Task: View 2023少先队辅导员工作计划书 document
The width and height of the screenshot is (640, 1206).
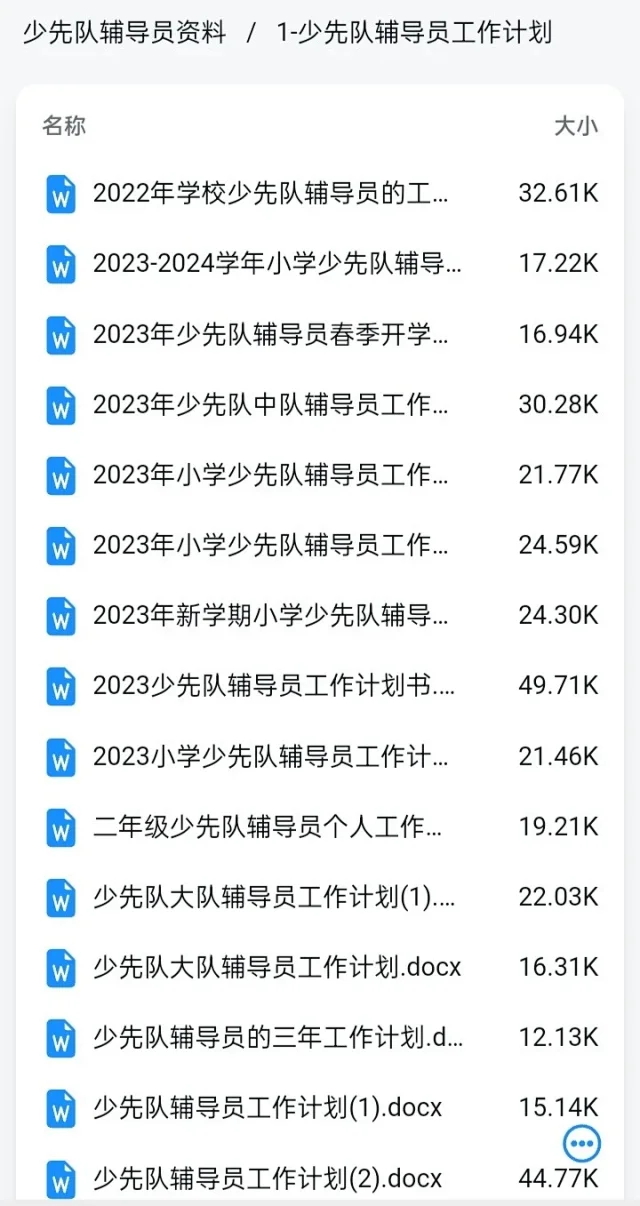Action: point(320,686)
